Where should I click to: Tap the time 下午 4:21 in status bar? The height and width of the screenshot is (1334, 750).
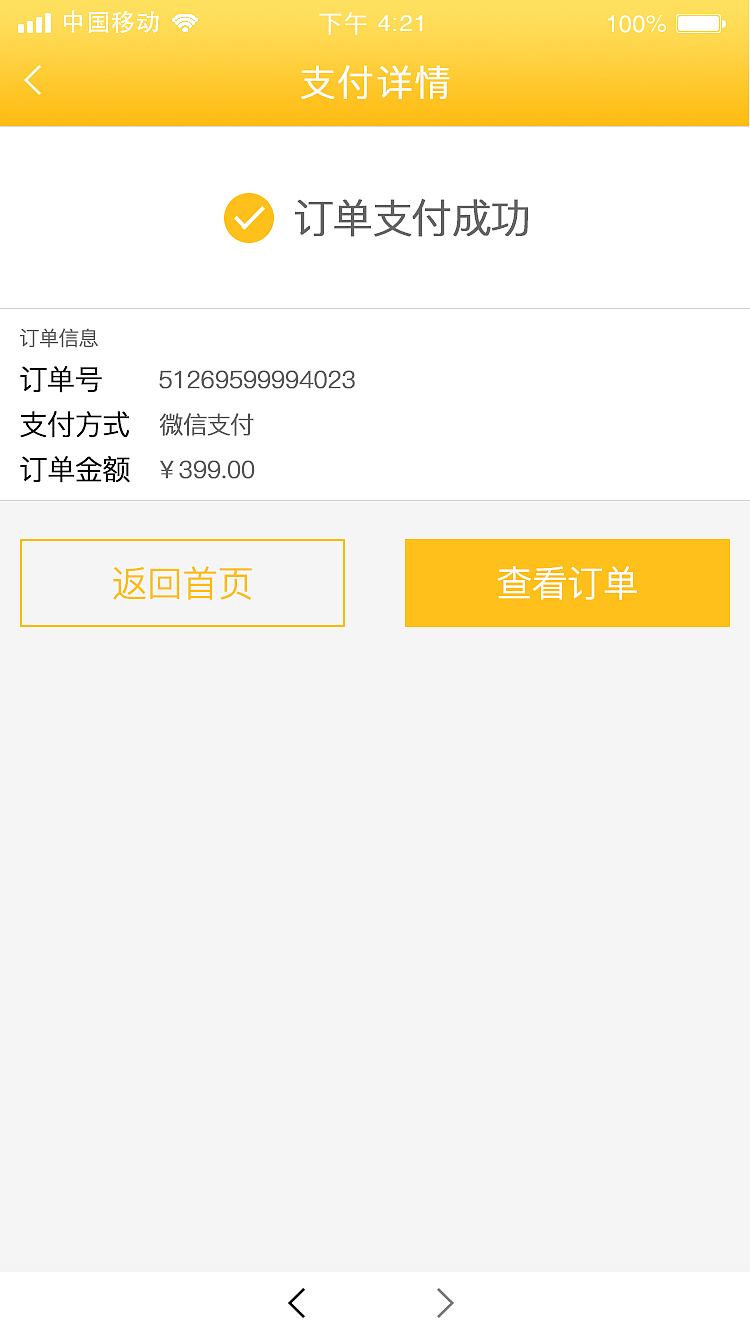pos(374,23)
